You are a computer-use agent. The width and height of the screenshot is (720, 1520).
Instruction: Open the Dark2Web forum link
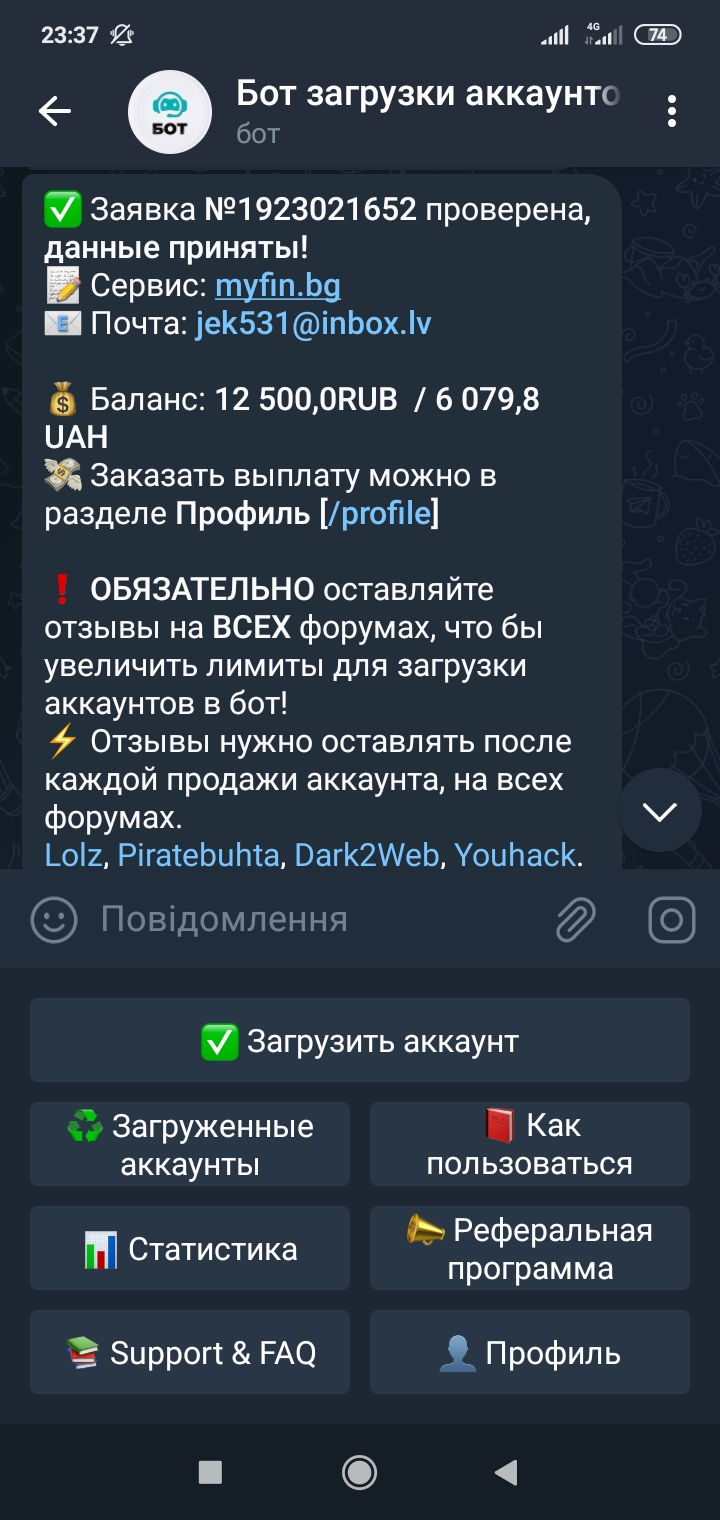point(366,855)
